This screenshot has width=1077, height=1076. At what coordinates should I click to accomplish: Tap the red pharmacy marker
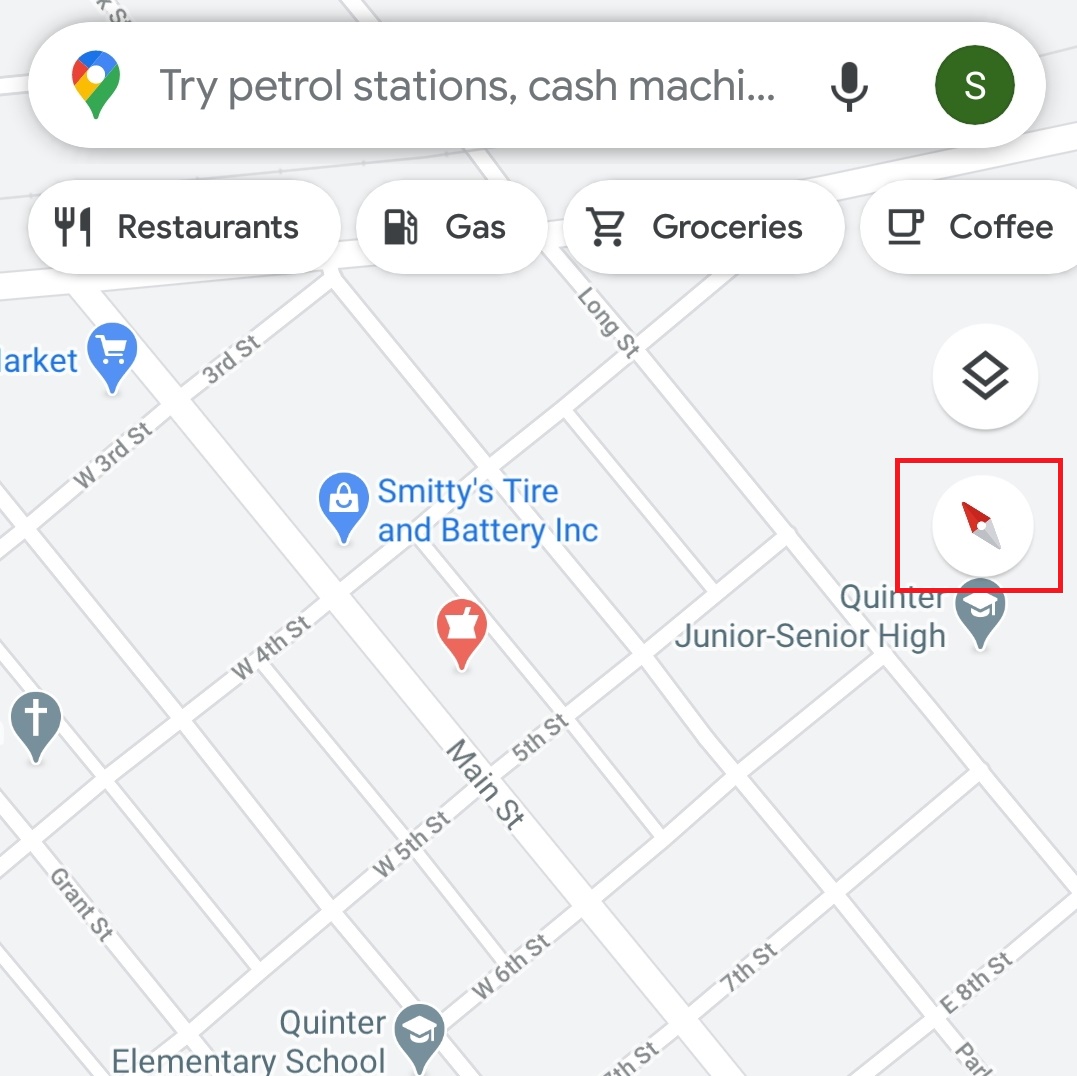(461, 629)
